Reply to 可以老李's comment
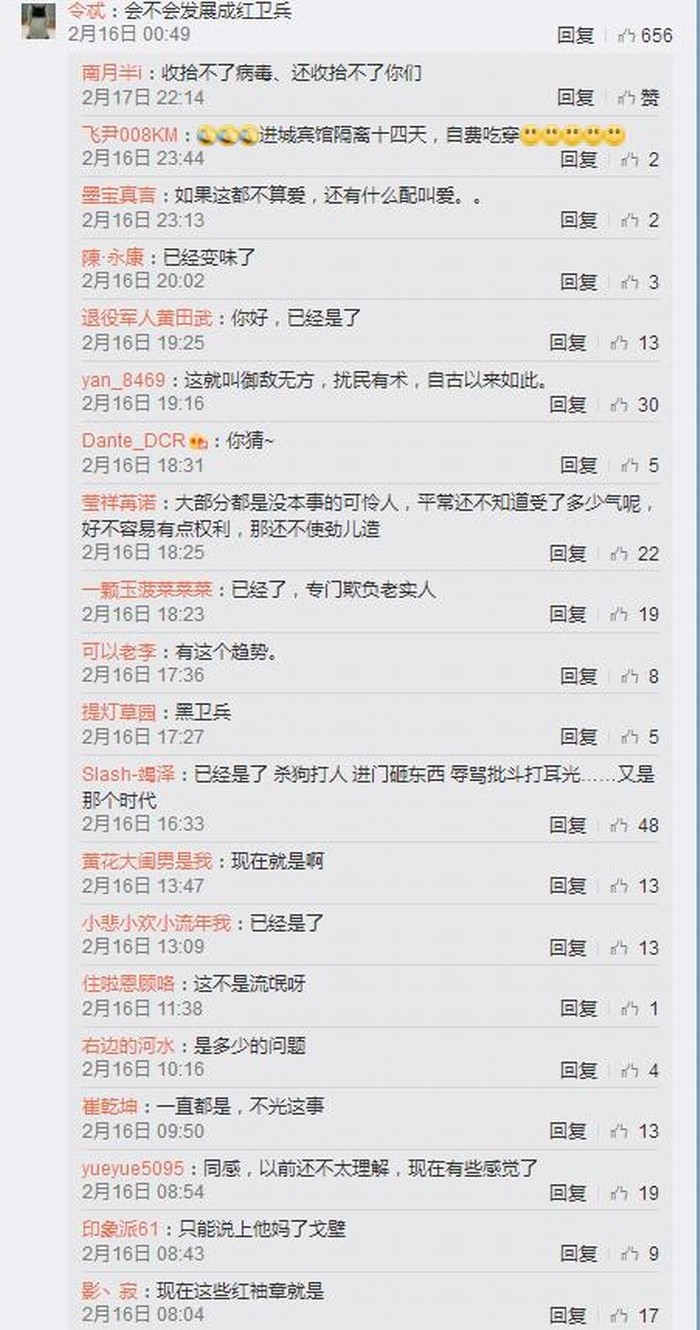This screenshot has width=700, height=1330. click(x=579, y=676)
